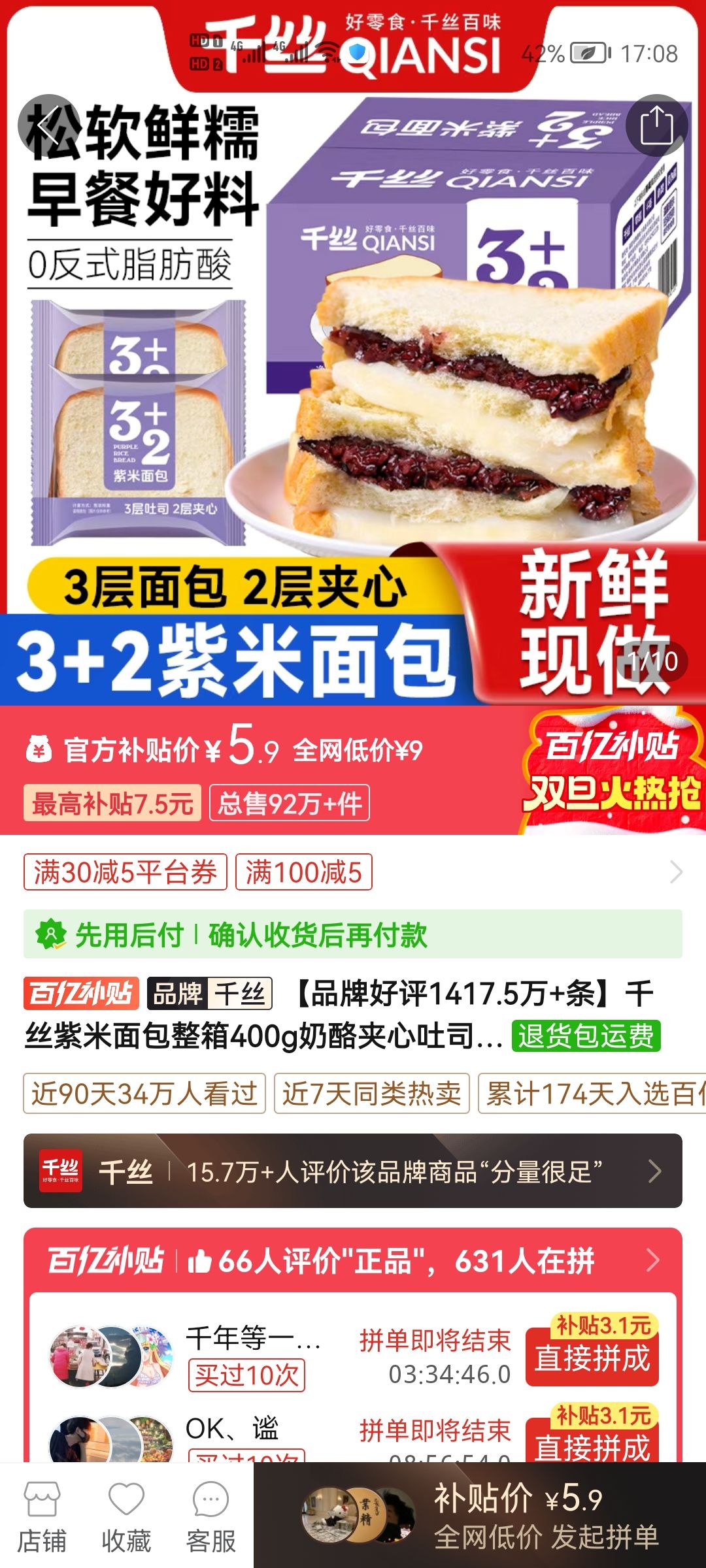Contact 客服 customer service
706x1568 pixels.
click(210, 1516)
